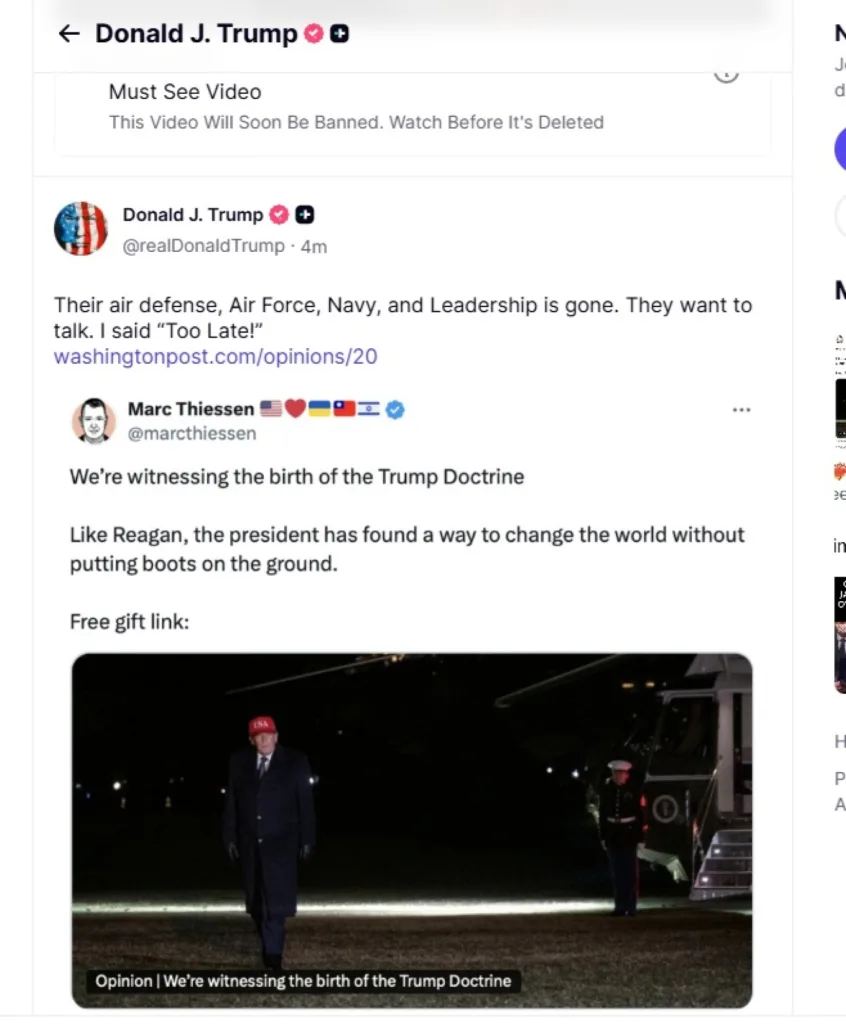Open the washingtonpost.com opinions link
The image size is (846, 1024).
(x=215, y=357)
